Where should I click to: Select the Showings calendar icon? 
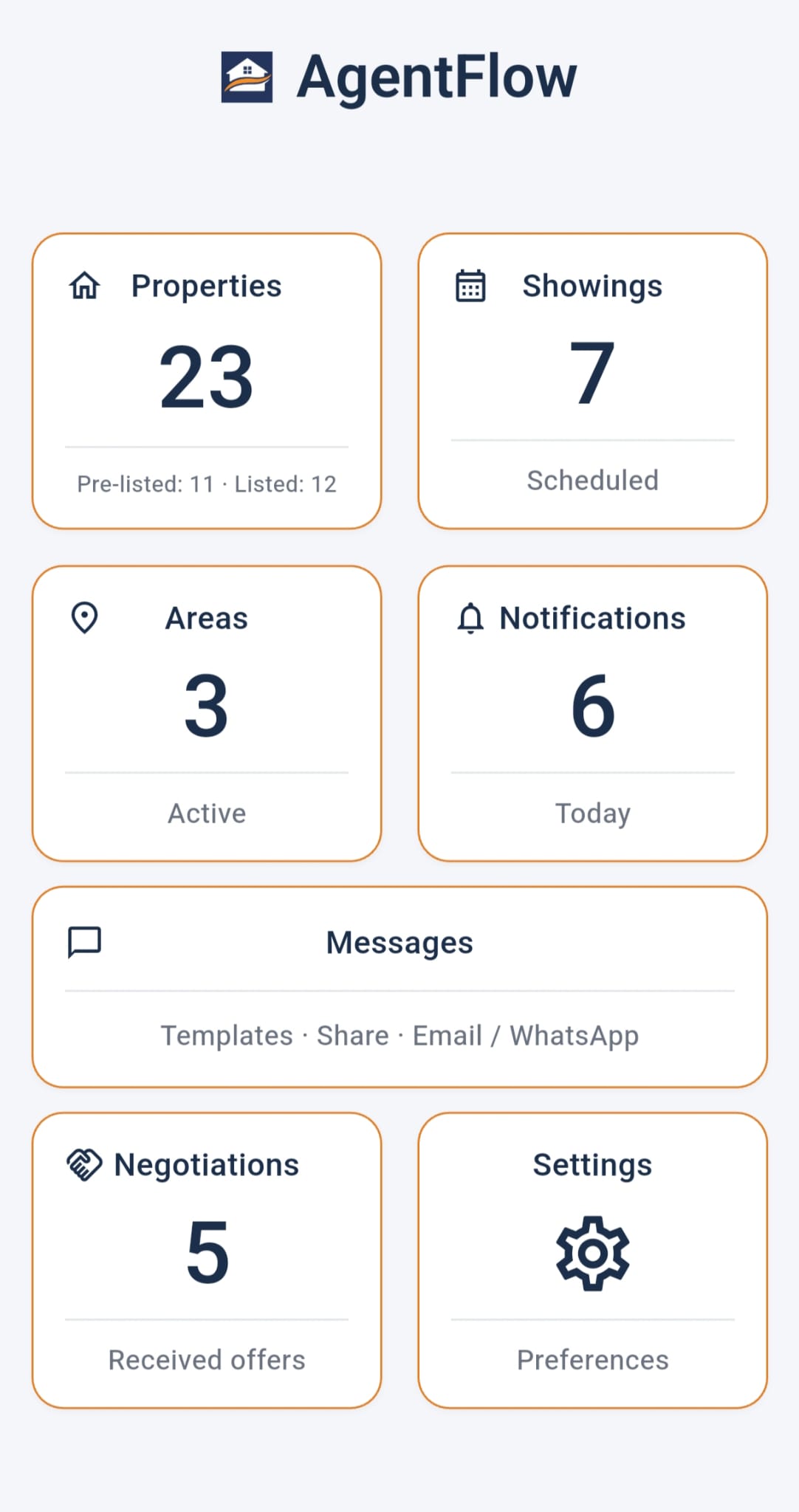pyautogui.click(x=470, y=286)
